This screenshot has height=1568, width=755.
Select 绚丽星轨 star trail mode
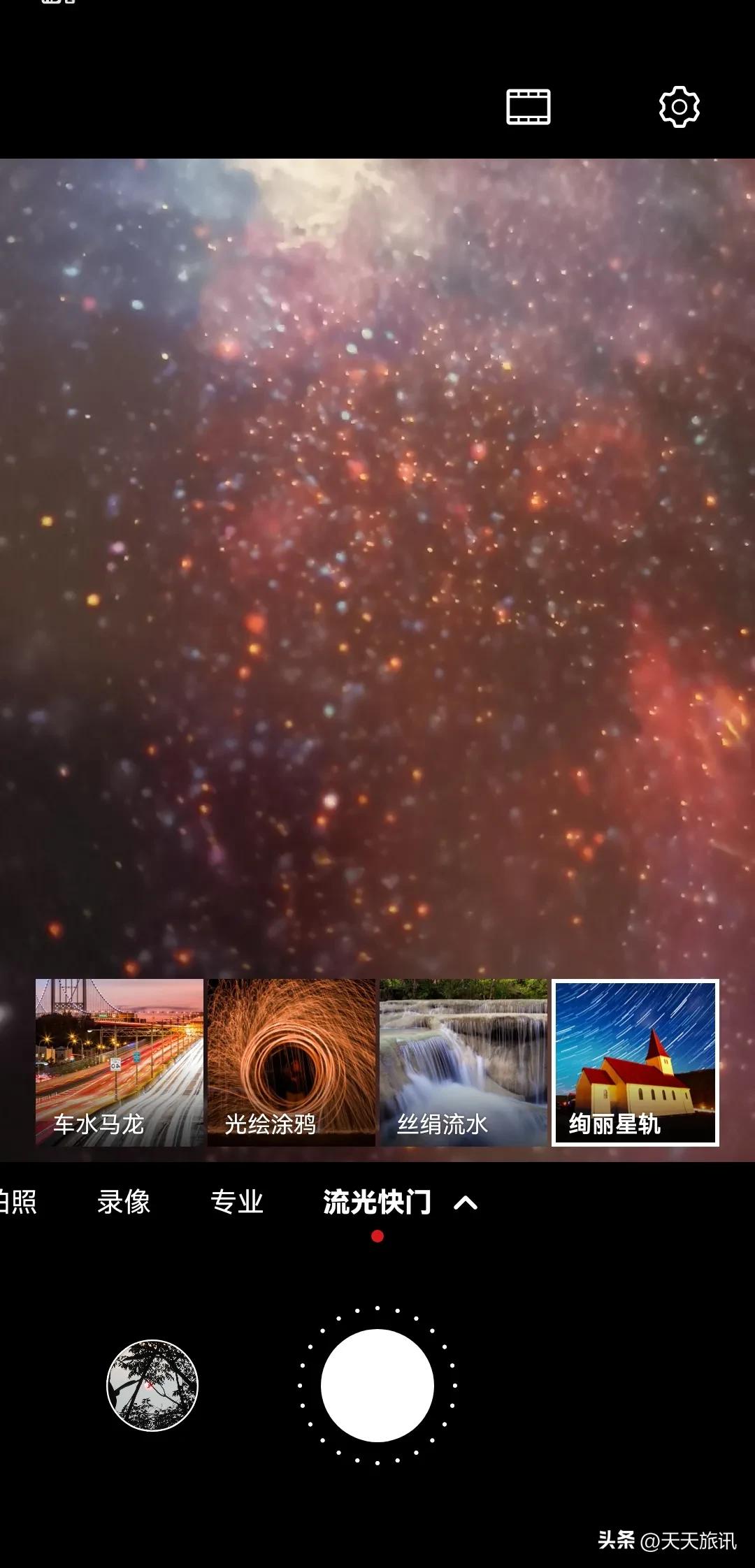pos(635,1062)
